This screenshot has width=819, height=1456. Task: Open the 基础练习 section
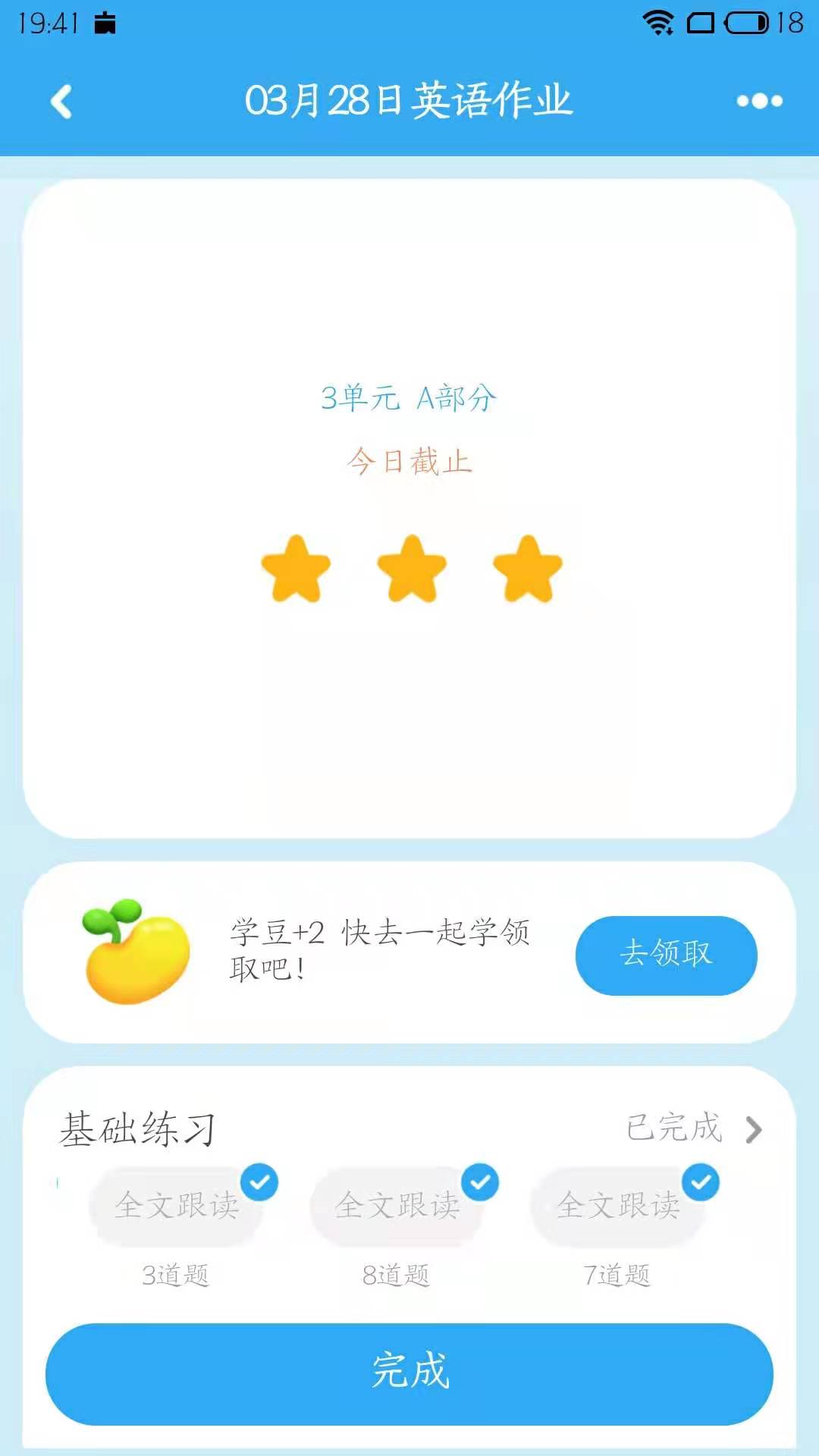pos(138,1130)
